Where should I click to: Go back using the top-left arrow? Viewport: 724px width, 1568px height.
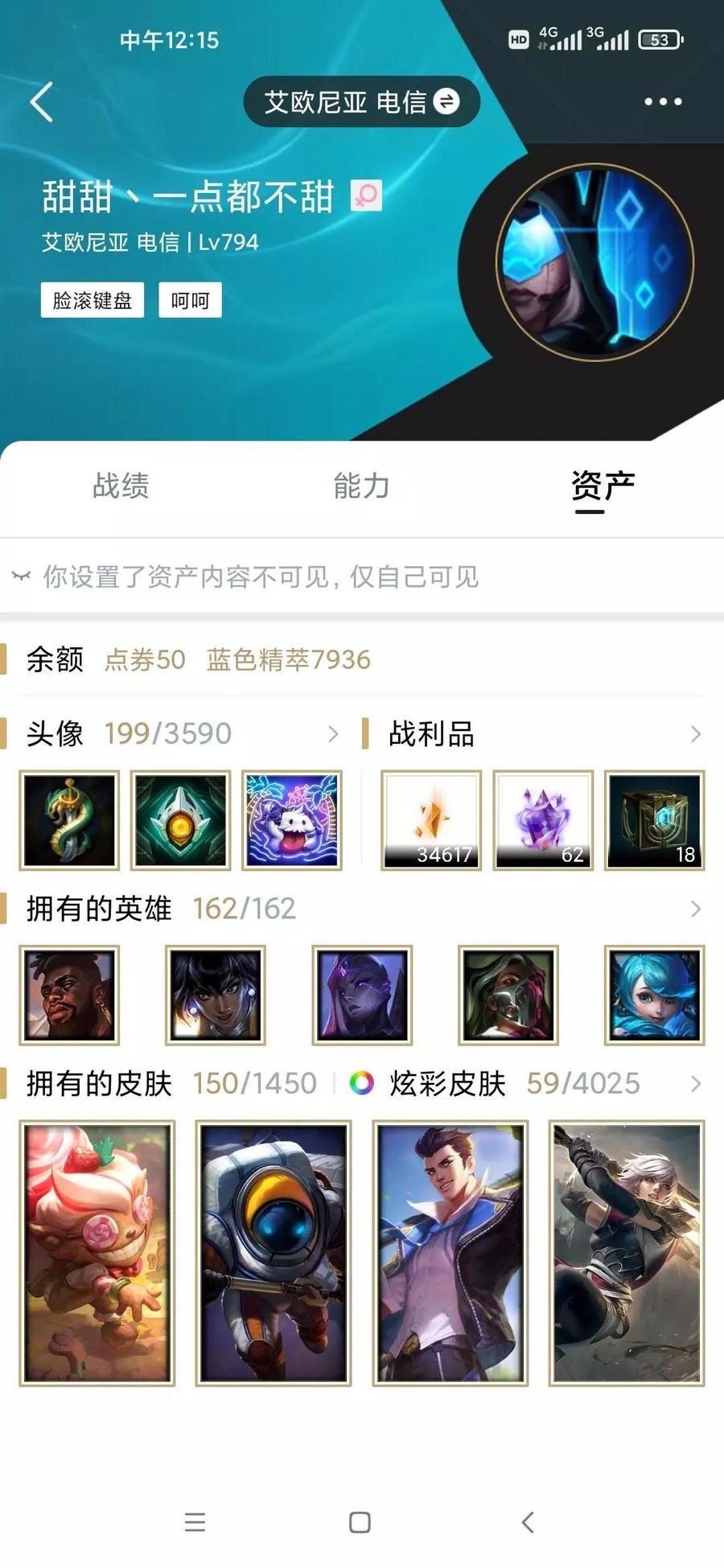[42, 102]
